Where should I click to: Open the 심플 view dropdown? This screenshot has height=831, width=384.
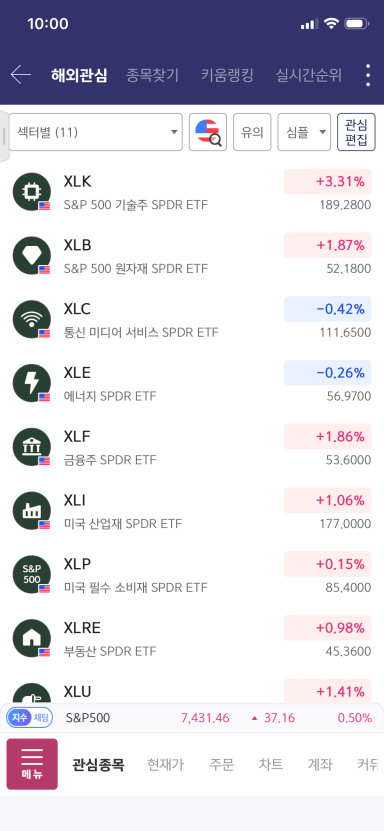pyautogui.click(x=304, y=132)
